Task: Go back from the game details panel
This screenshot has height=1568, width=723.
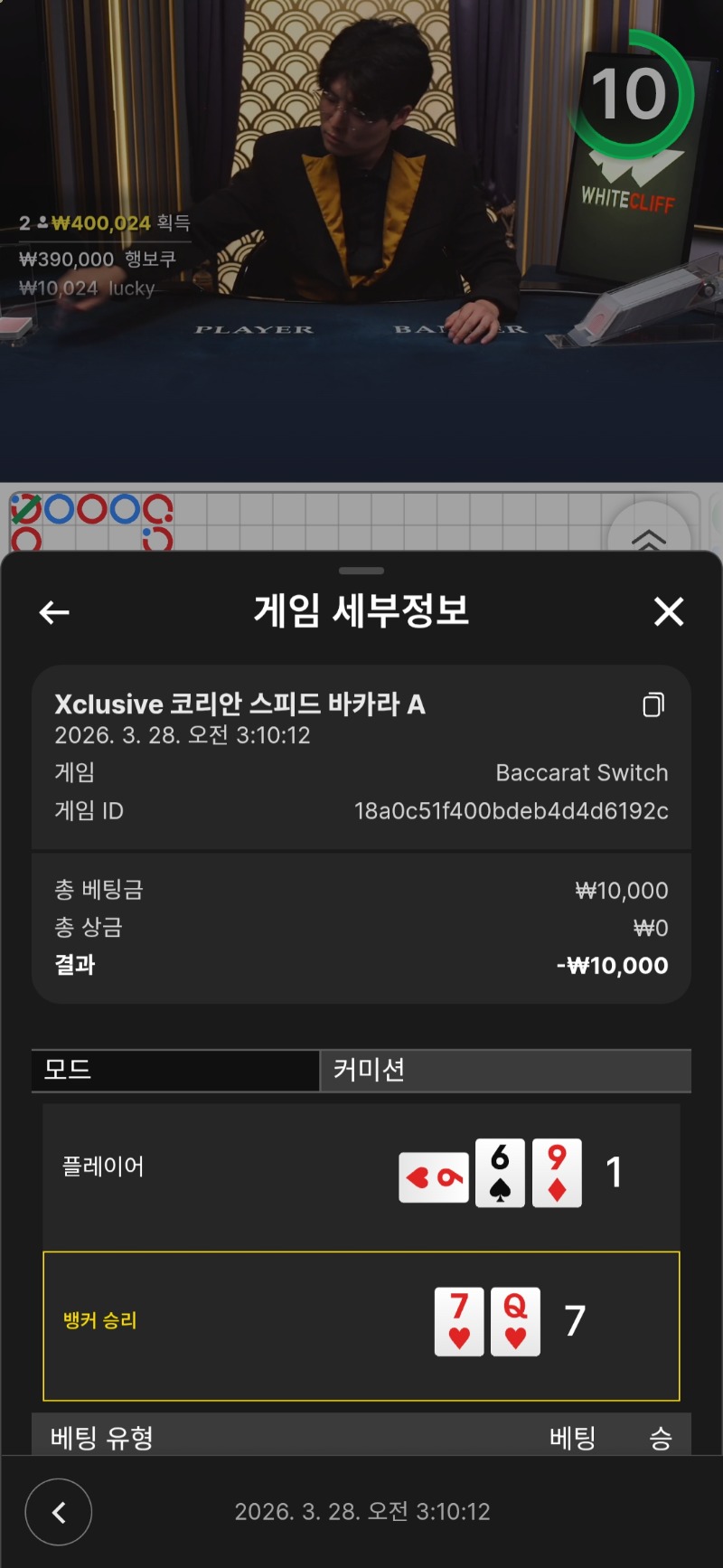Action: [x=54, y=612]
